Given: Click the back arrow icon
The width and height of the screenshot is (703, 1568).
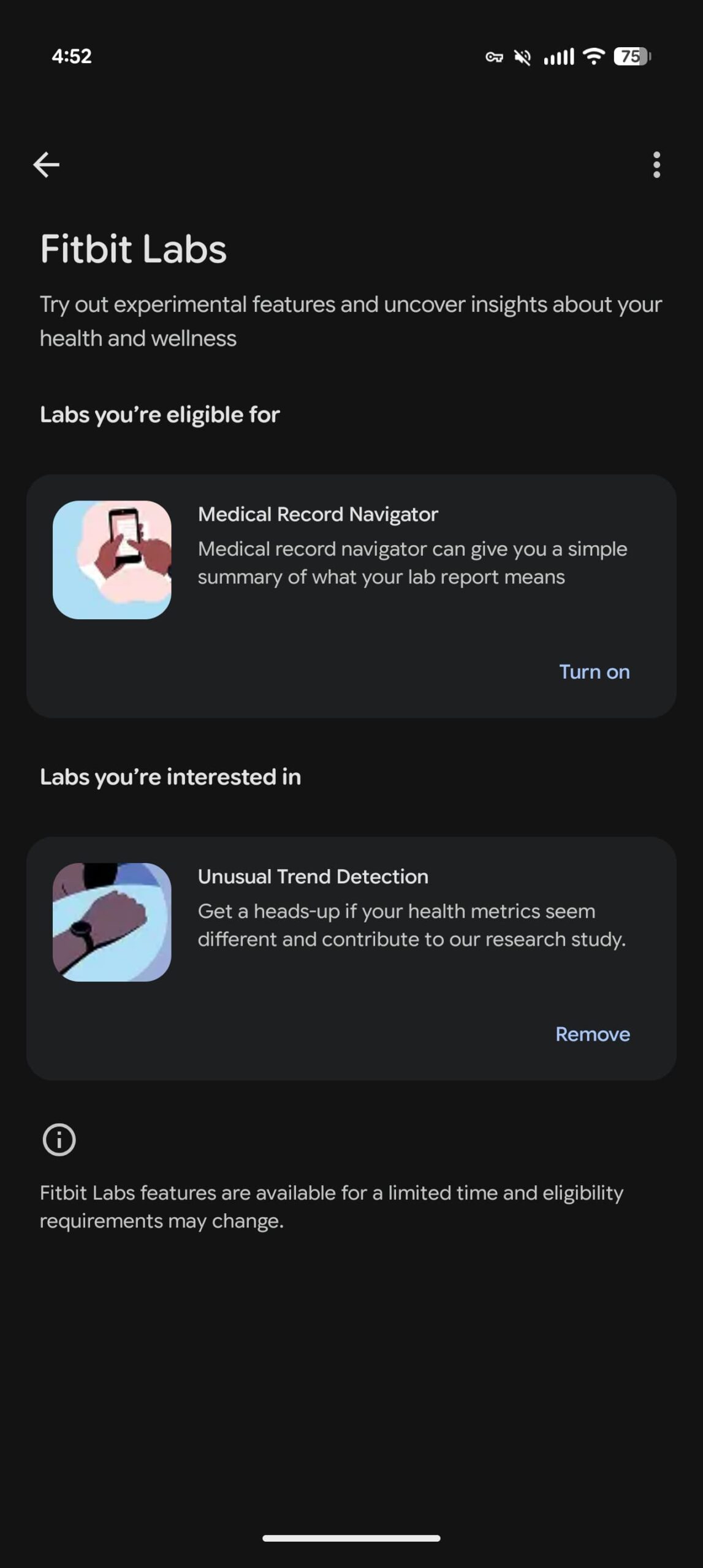Looking at the screenshot, I should [46, 164].
